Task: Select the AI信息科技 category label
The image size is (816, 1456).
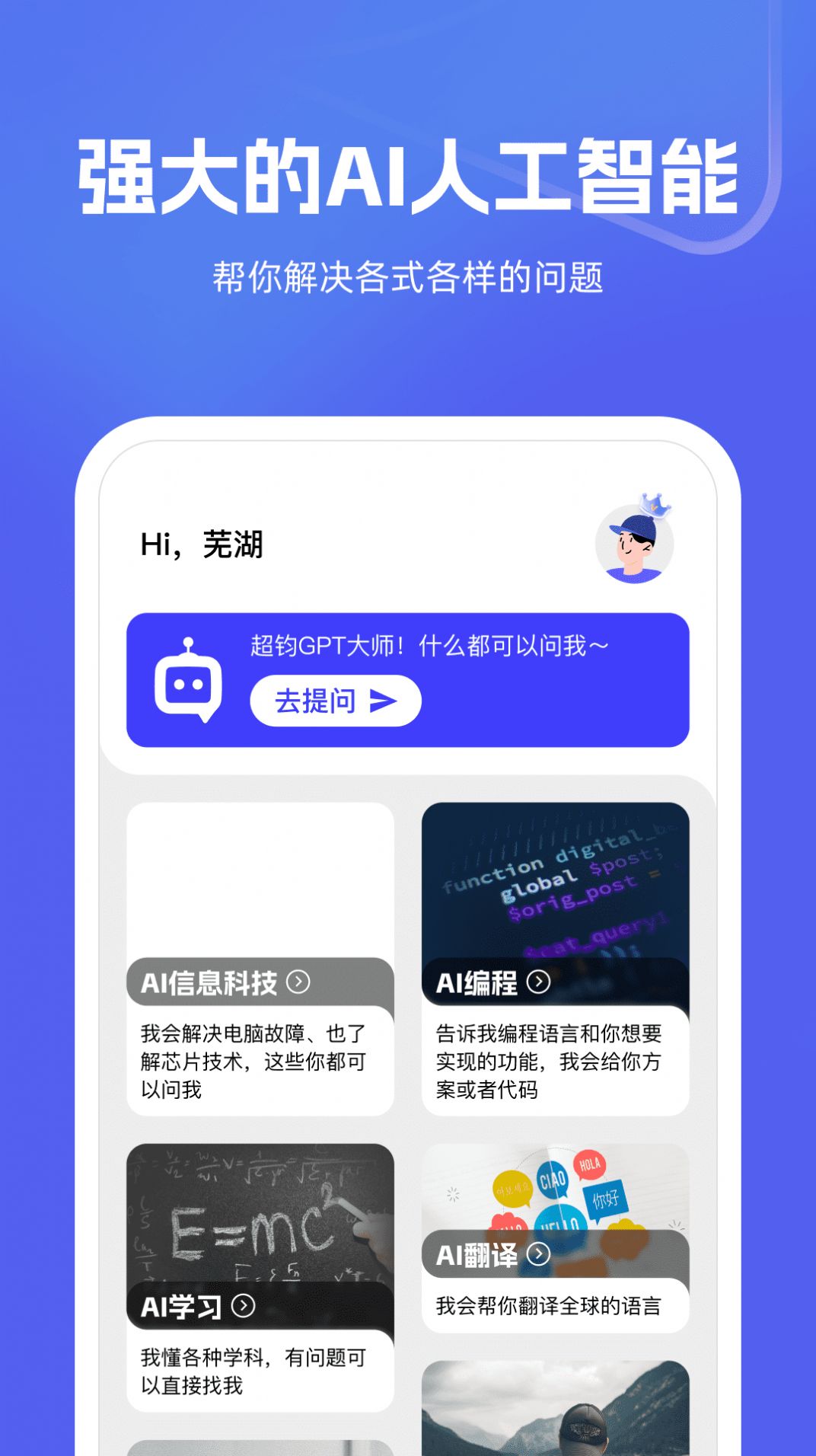Action: pyautogui.click(x=211, y=983)
